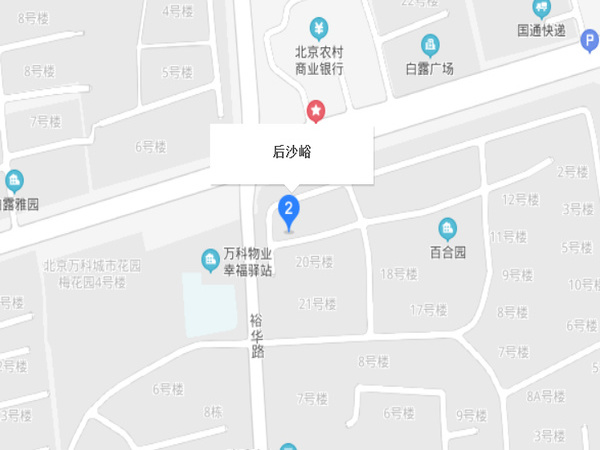Tap the parking P icon
Image resolution: width=600 pixels, height=450 pixels.
590,39
